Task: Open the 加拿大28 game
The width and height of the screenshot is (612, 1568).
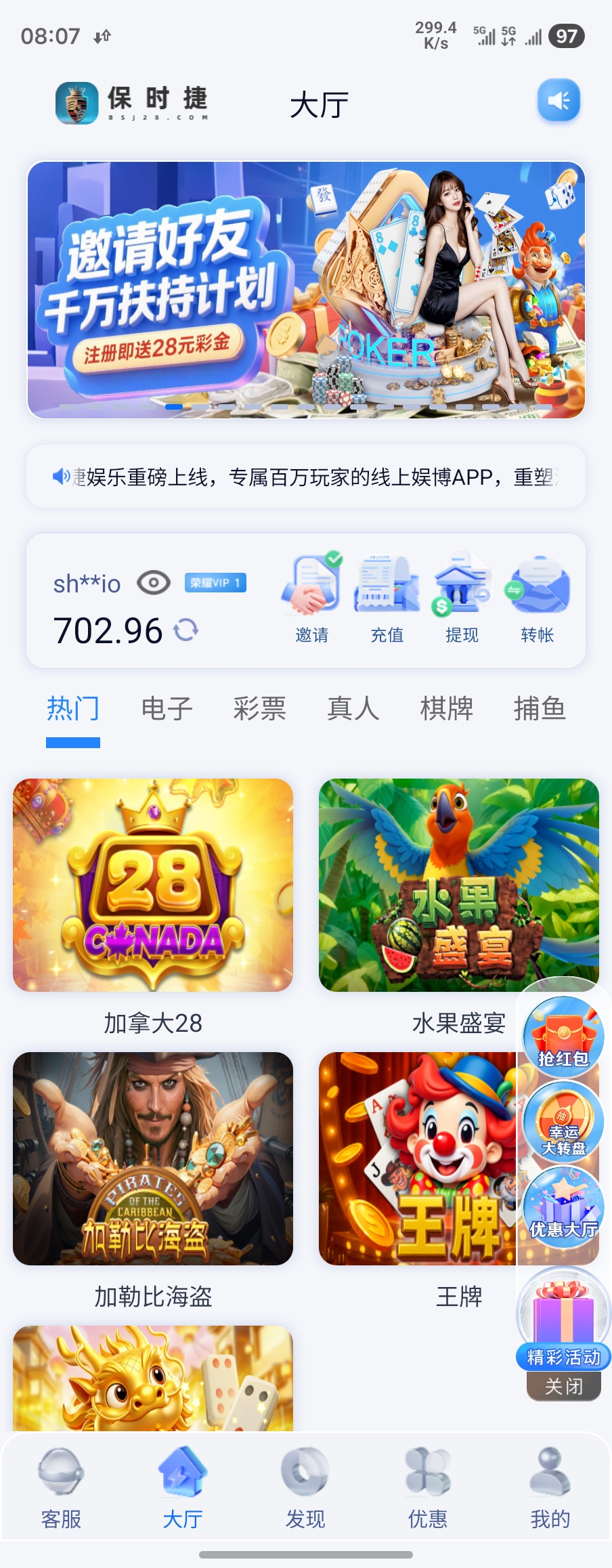Action: point(153,885)
